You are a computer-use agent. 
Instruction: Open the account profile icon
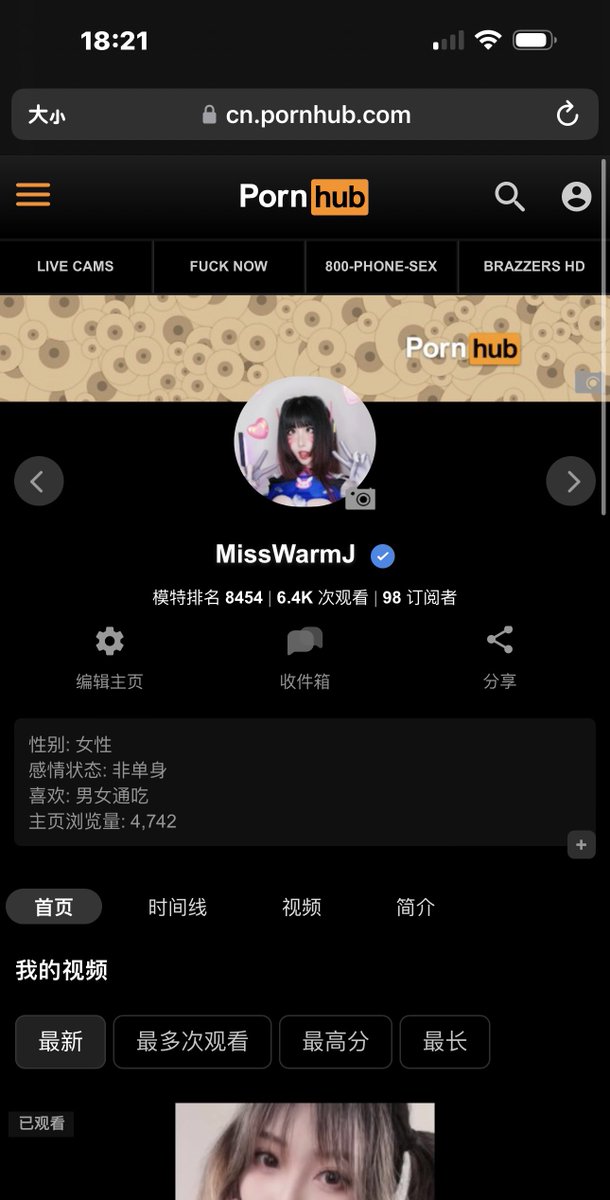pos(576,196)
